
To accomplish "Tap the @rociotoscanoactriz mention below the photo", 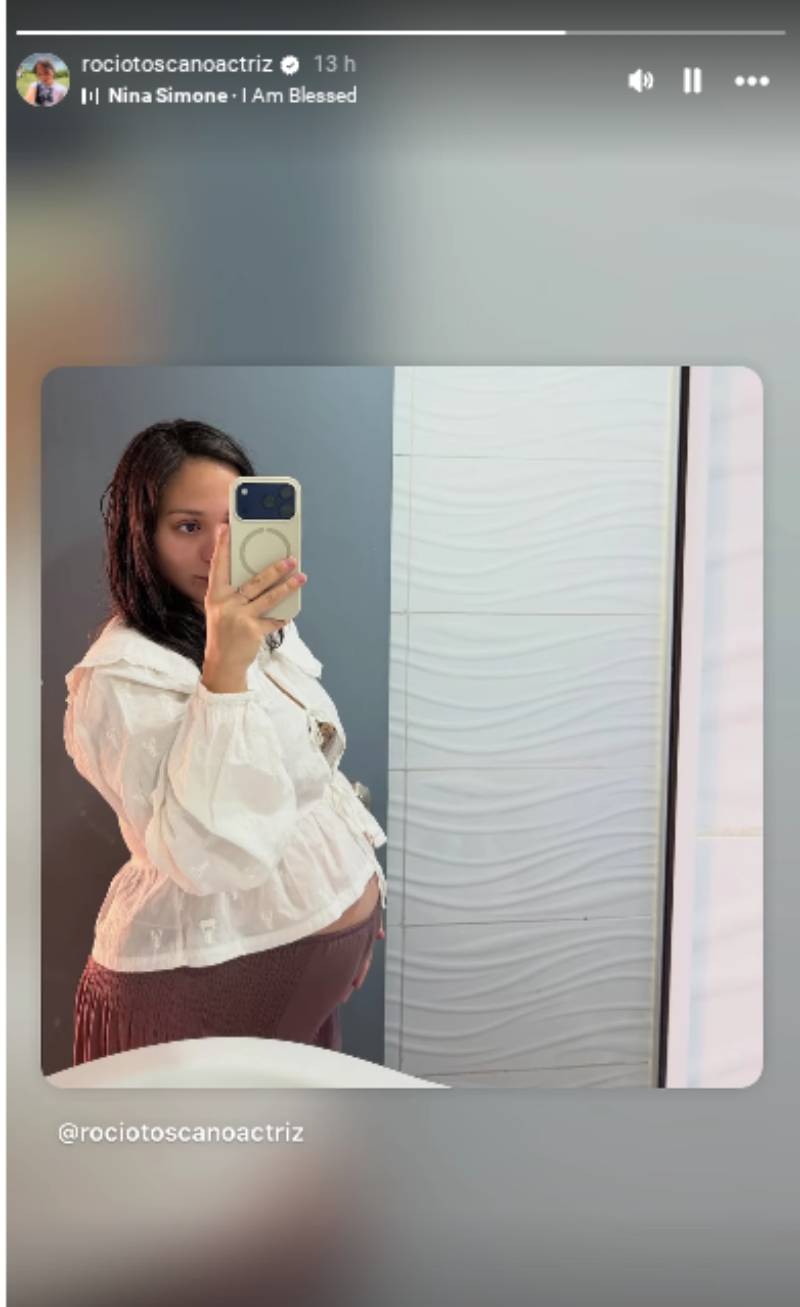I will tap(181, 1133).
